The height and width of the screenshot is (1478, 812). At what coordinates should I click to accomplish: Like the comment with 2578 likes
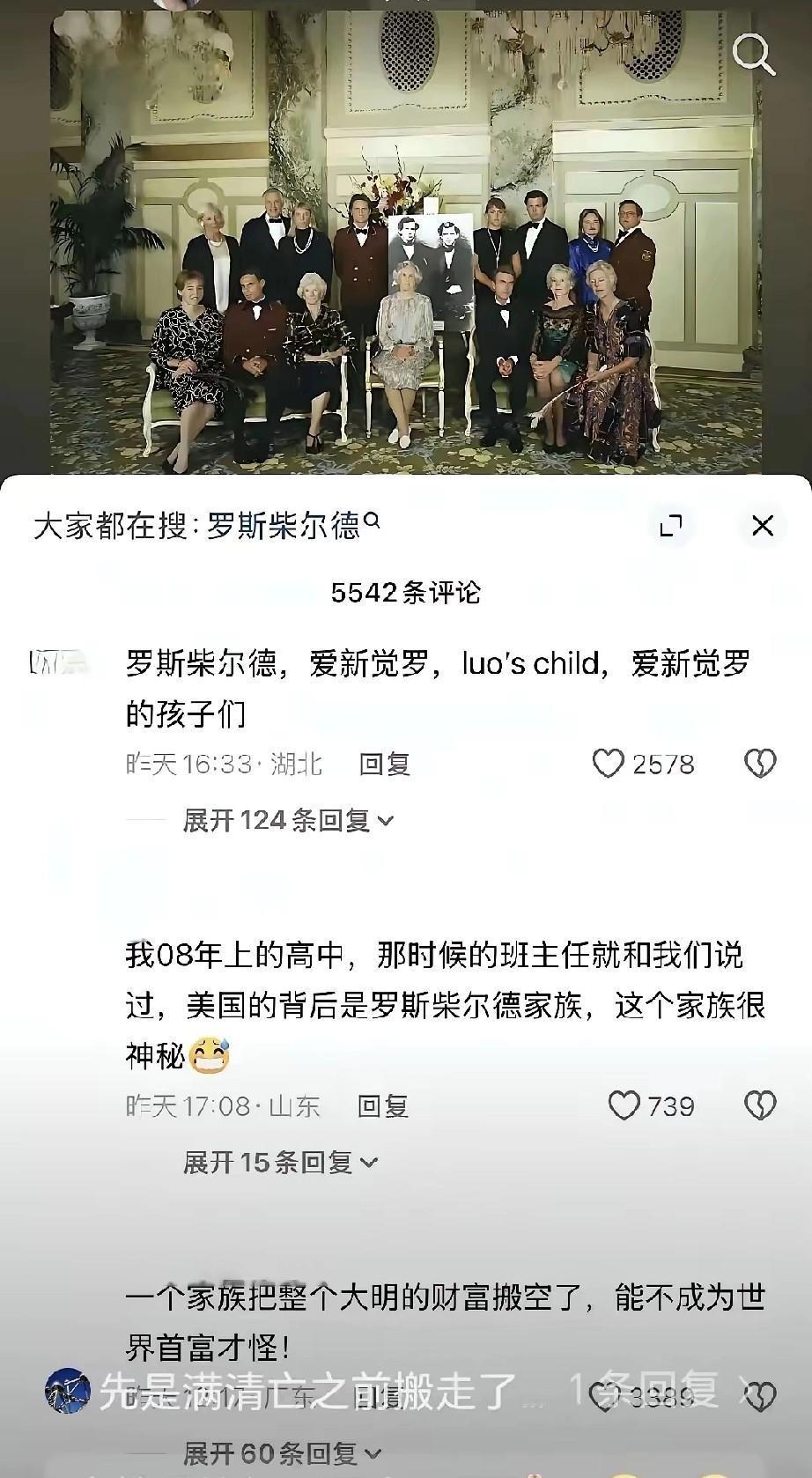pyautogui.click(x=609, y=765)
